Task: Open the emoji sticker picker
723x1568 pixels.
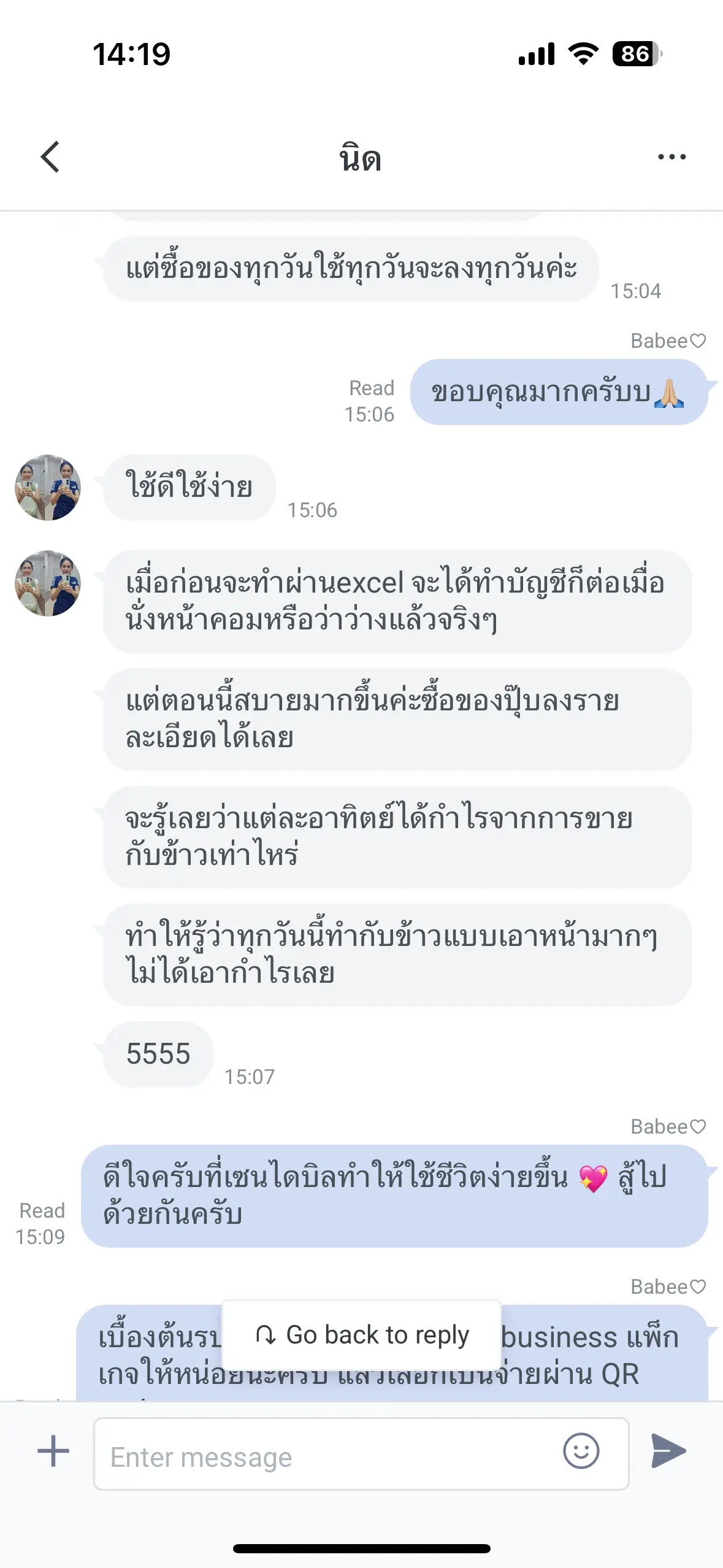Action: (580, 1451)
